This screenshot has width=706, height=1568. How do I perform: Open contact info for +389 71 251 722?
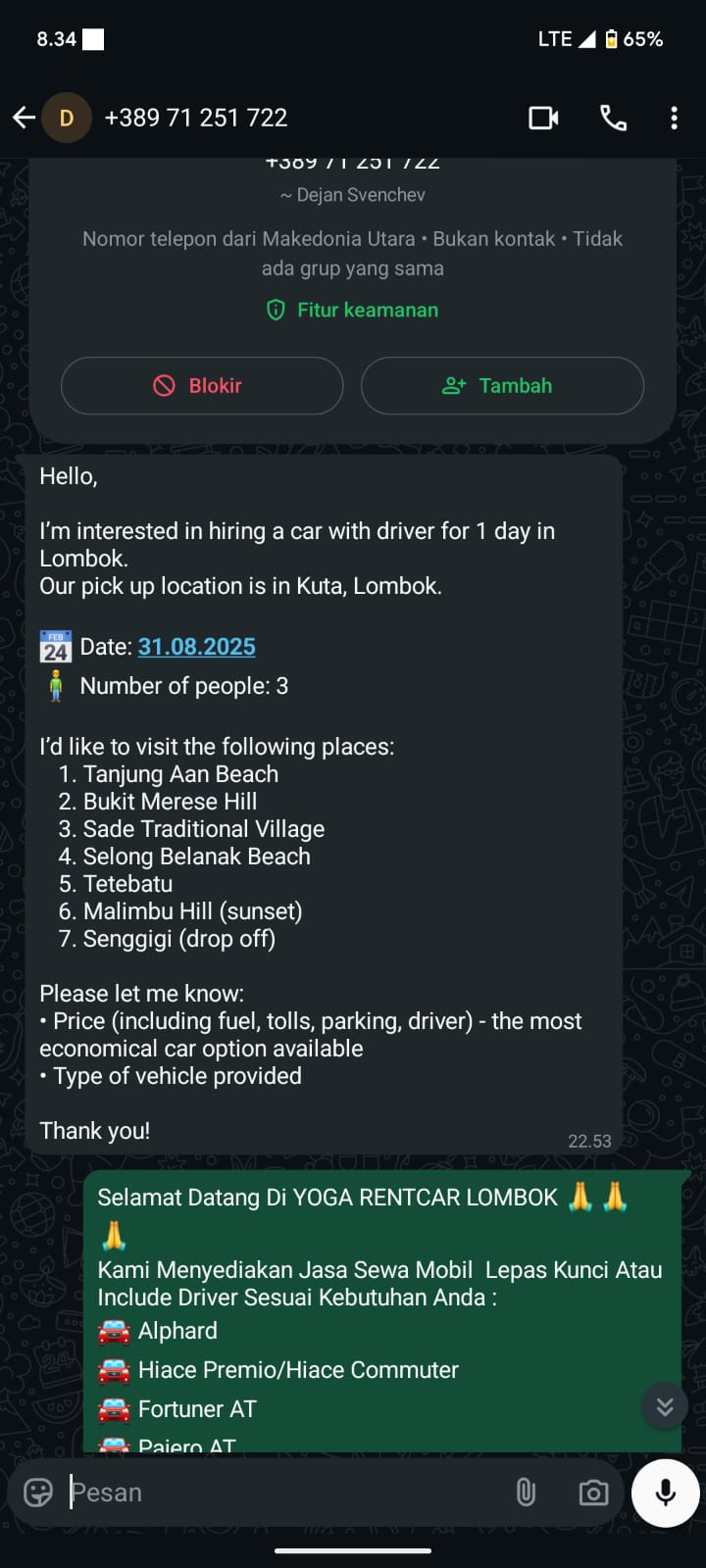coord(196,119)
